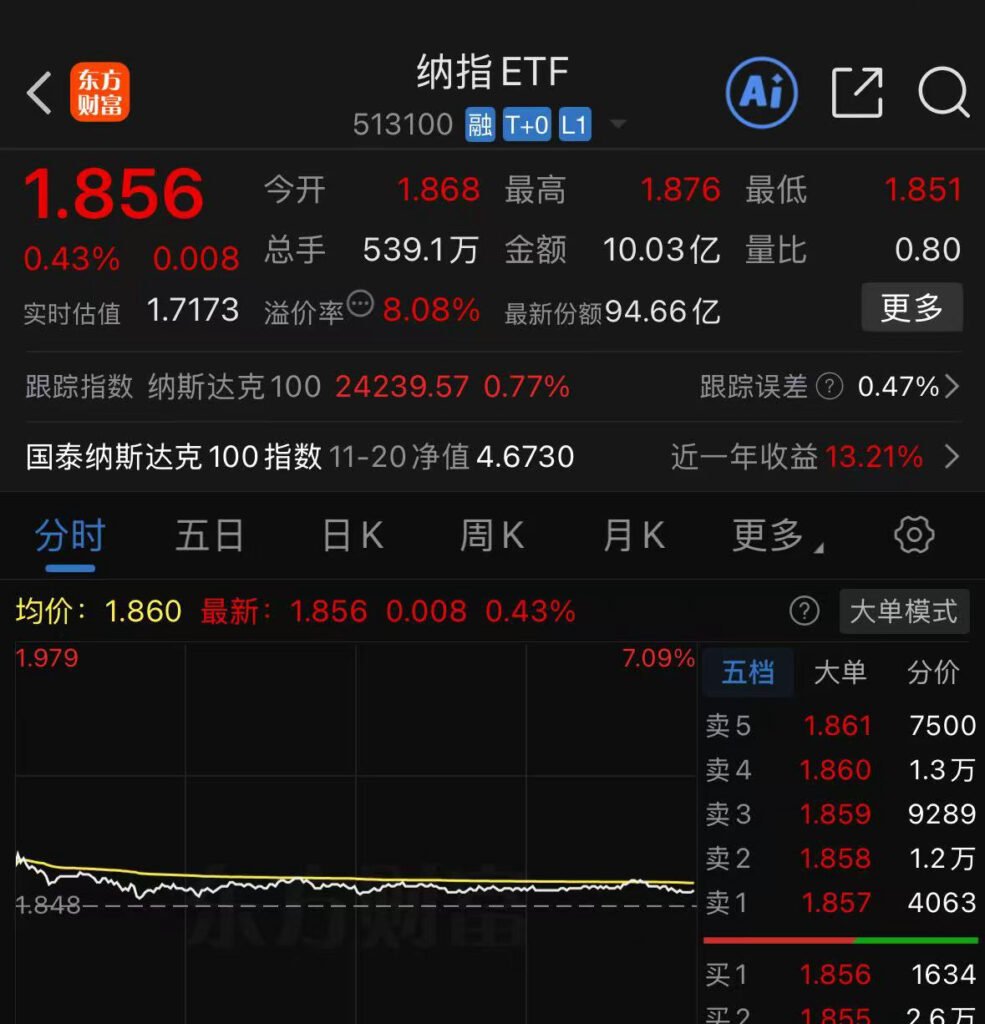985x1024 pixels.
Task: Go back using the top-left arrow
Action: (x=39, y=94)
